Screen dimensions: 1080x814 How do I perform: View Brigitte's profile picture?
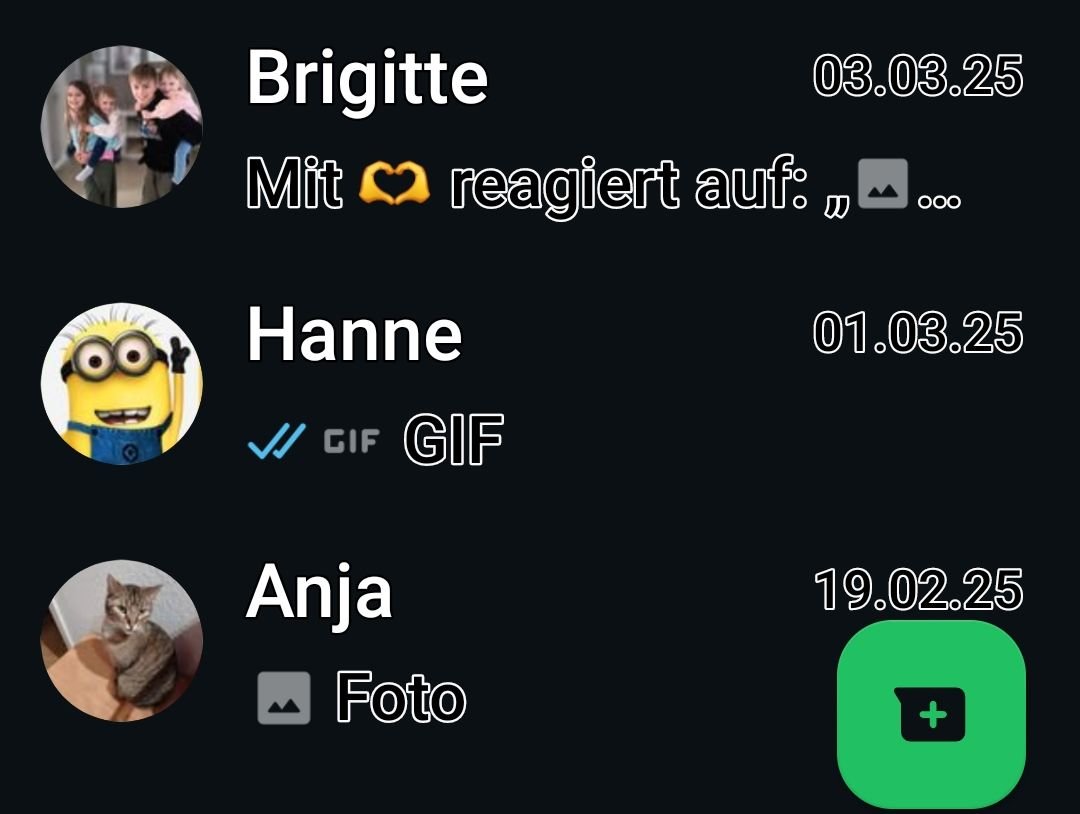121,127
